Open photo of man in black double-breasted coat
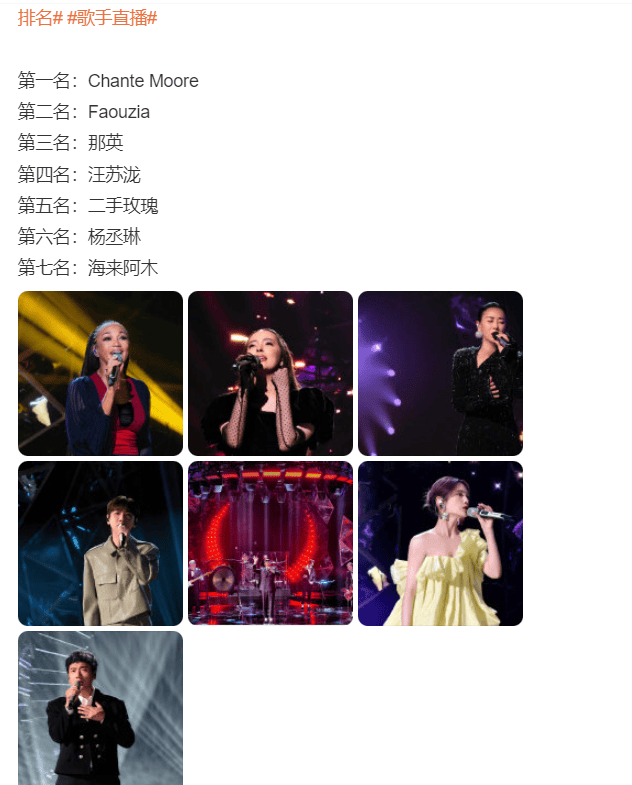Viewport: 632px width, 785px height. coord(100,708)
